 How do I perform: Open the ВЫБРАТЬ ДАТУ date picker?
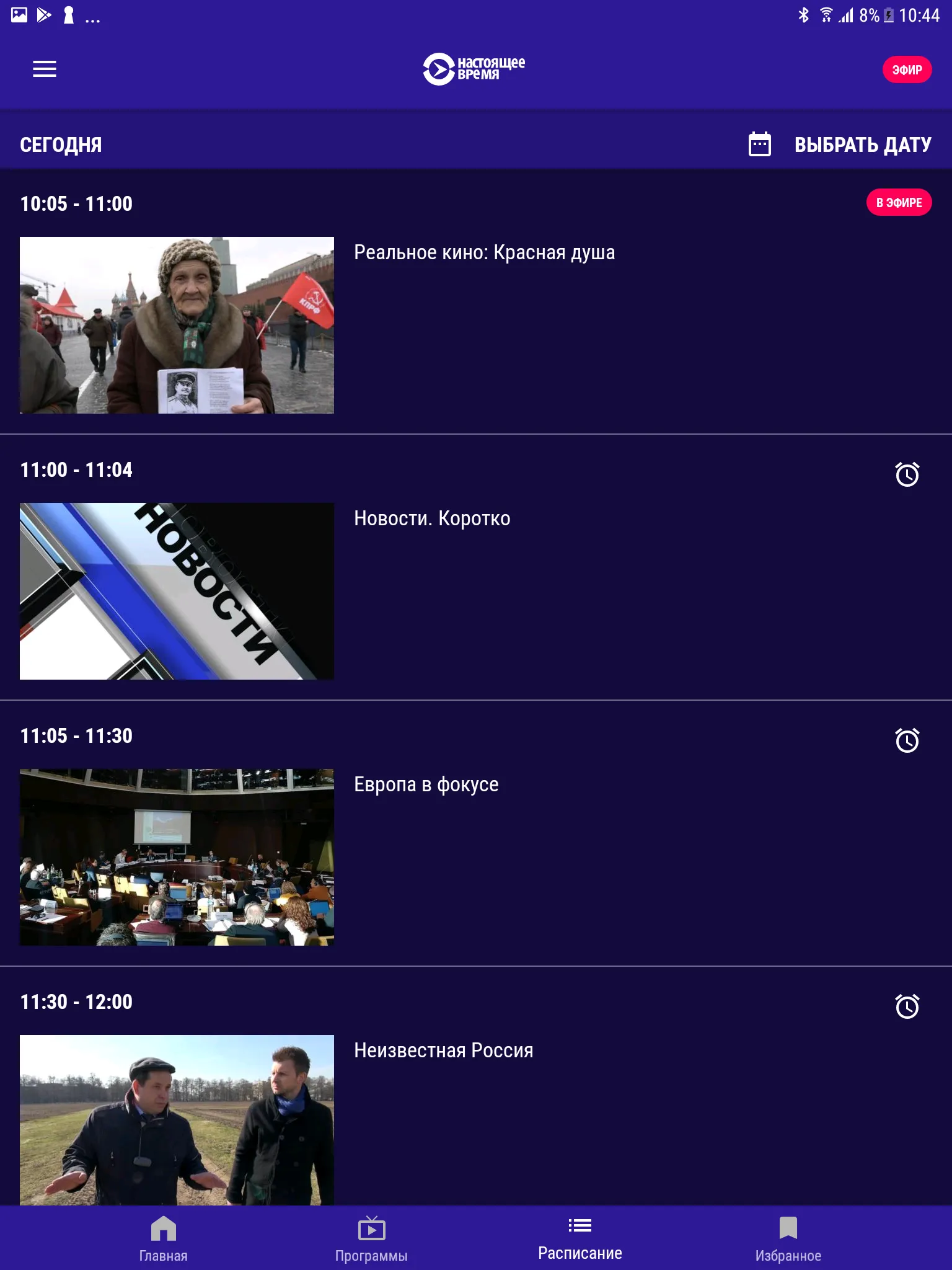pyautogui.click(x=840, y=144)
